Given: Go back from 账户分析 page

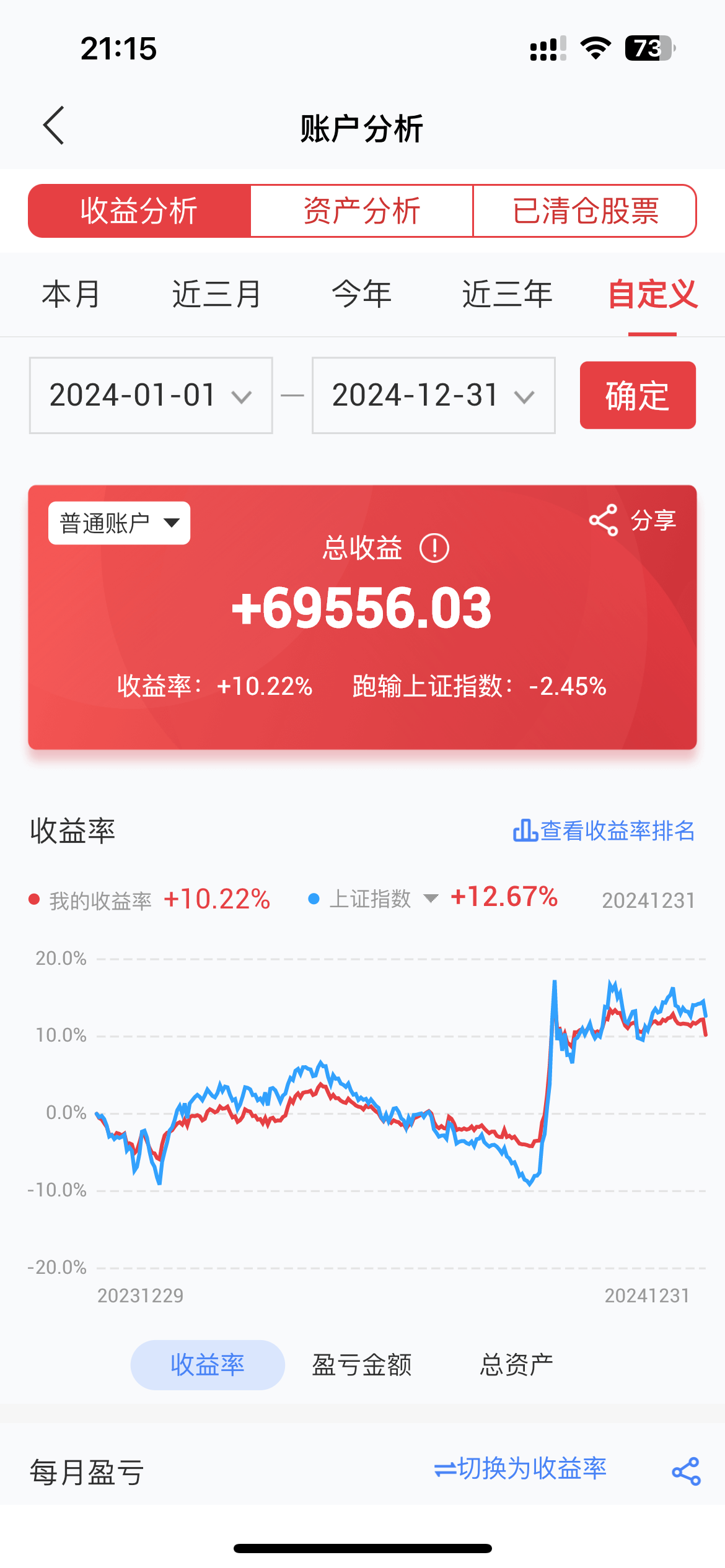Looking at the screenshot, I should [54, 126].
